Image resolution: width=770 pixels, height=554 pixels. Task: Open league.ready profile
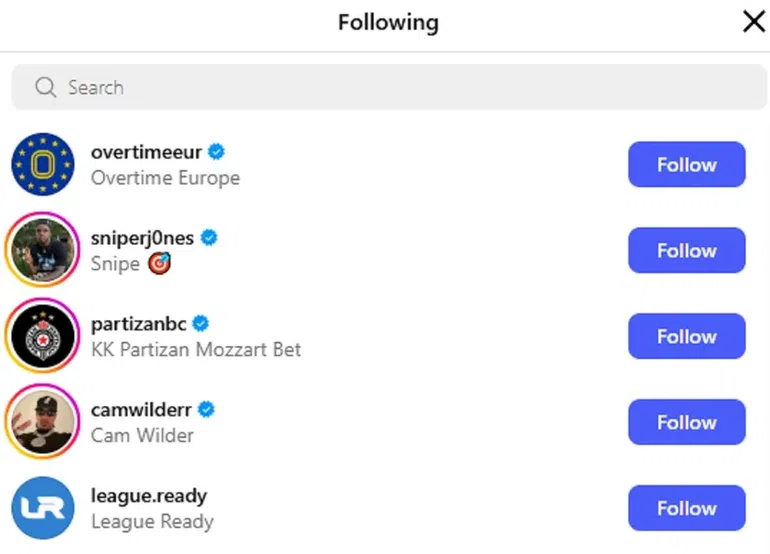click(148, 496)
